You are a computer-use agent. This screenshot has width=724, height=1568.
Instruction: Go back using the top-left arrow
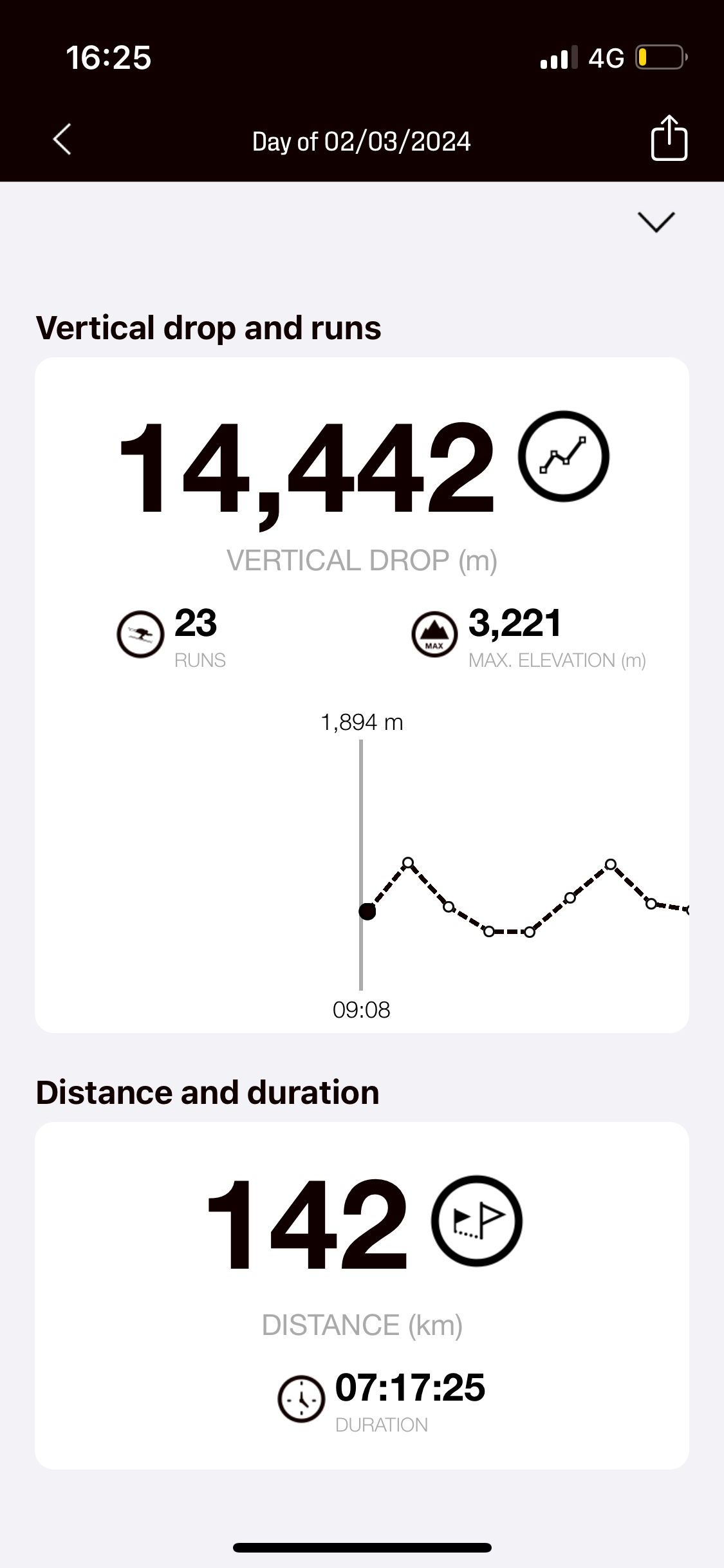coord(62,139)
